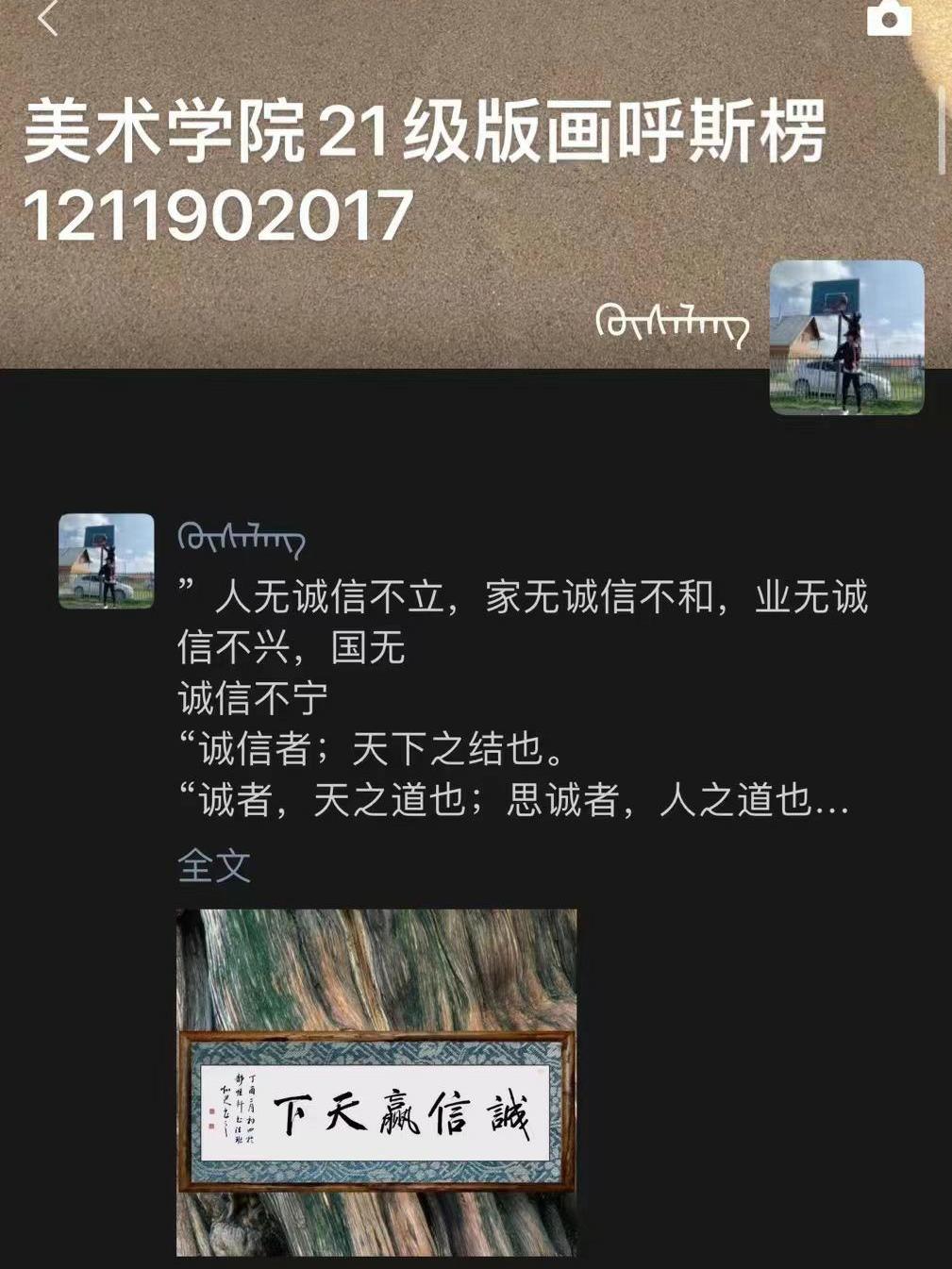Open the profile avatar on the cover photo

coord(846,338)
